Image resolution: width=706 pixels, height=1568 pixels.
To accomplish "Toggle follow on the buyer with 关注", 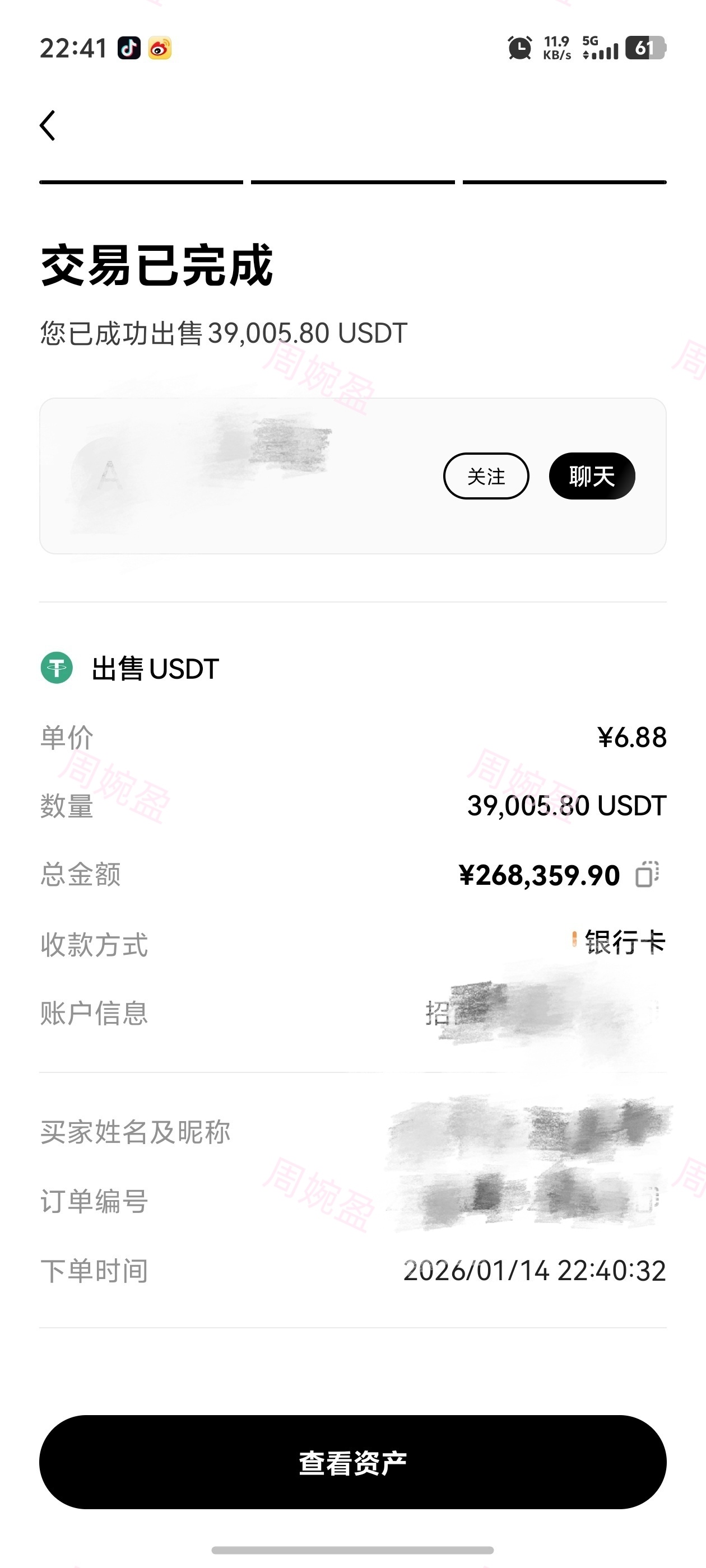I will (485, 477).
